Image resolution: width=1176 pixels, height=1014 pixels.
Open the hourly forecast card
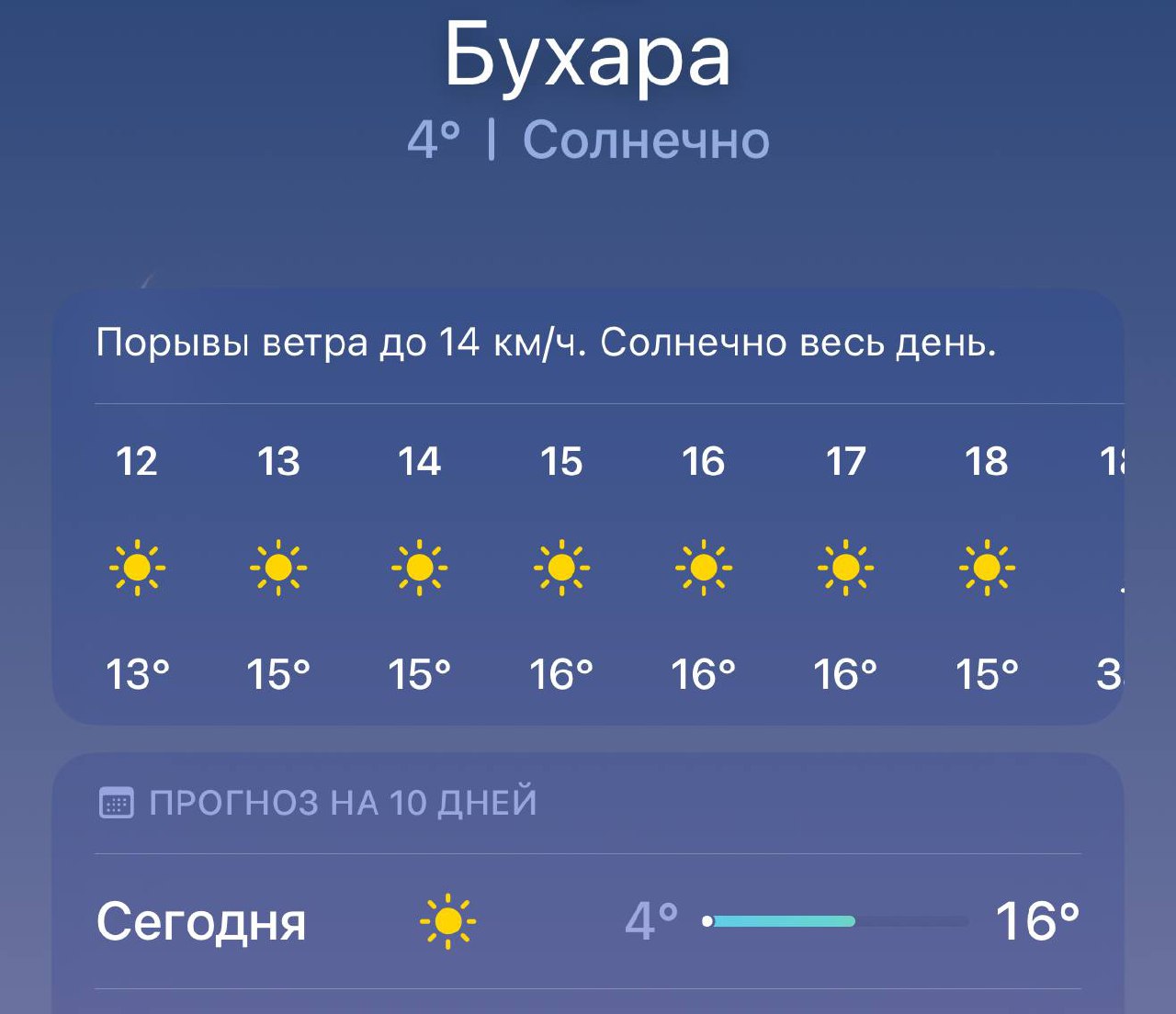click(x=588, y=507)
